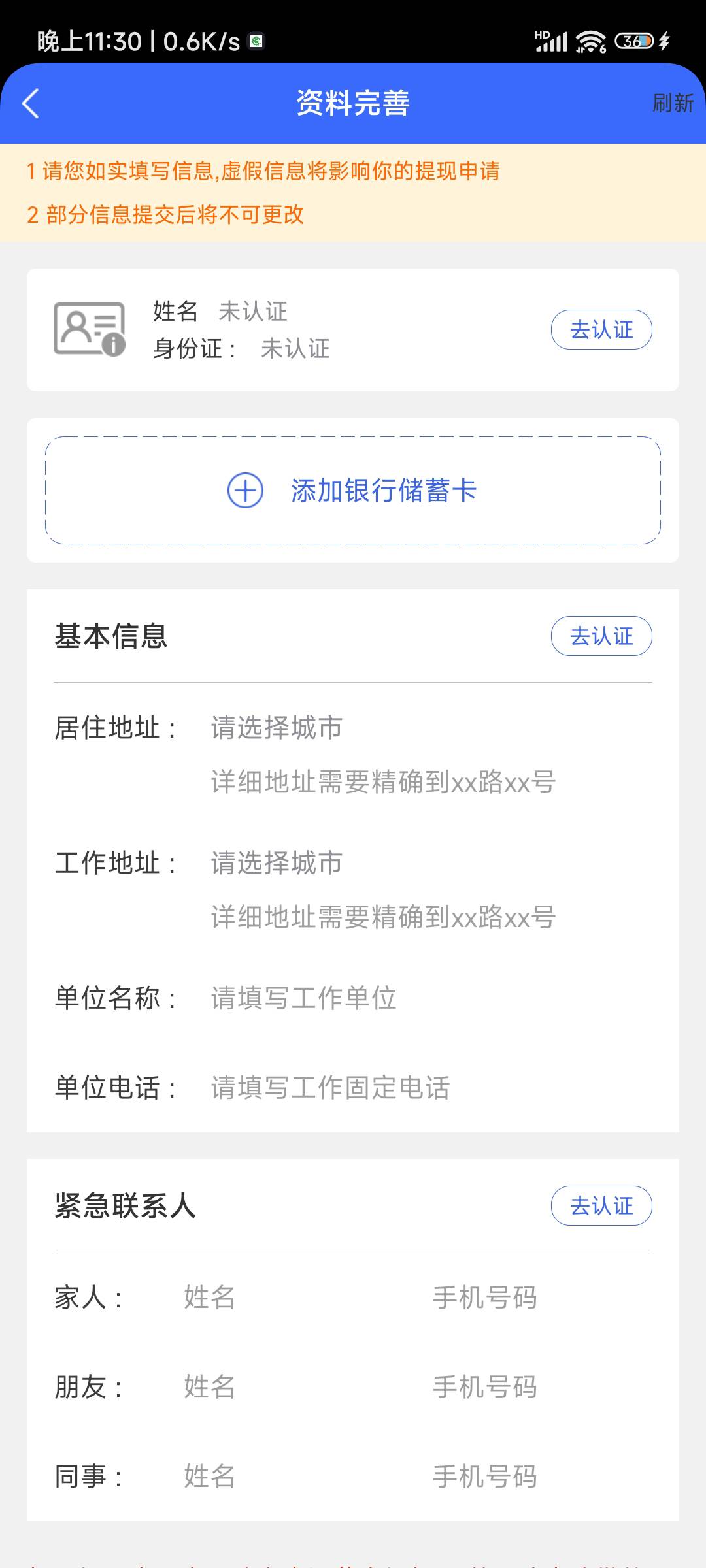This screenshot has height=1568, width=706.
Task: Enter the colleague's phone number
Action: tap(484, 1476)
